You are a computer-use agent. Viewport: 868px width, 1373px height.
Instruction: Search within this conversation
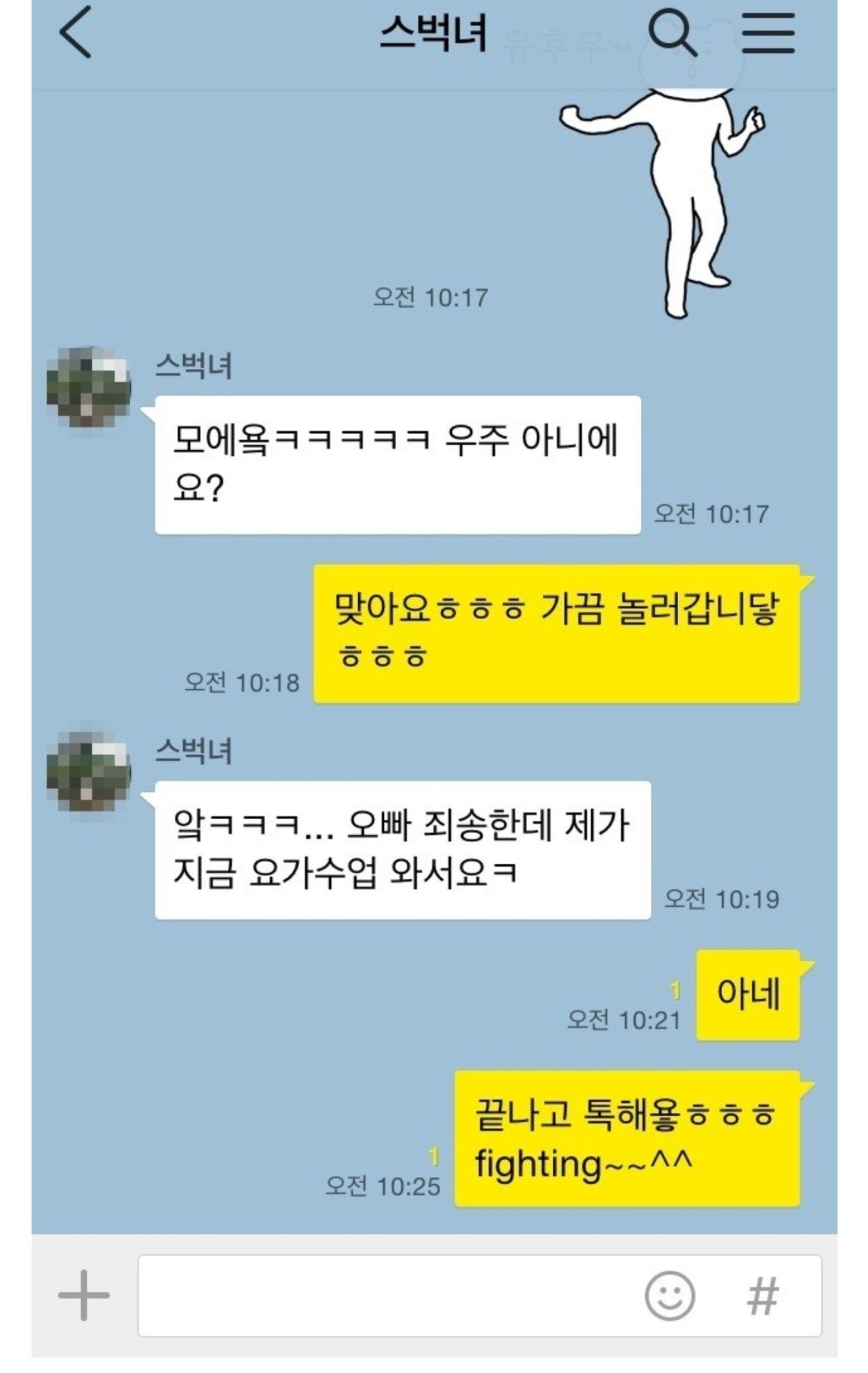tap(671, 33)
